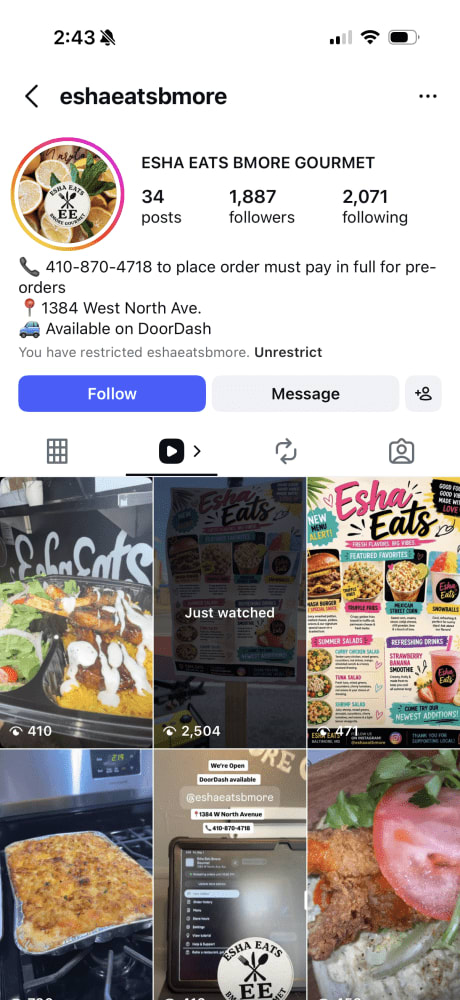Viewport: 460px width, 1000px height.
Task: View the profile picture story
Action: [68, 194]
